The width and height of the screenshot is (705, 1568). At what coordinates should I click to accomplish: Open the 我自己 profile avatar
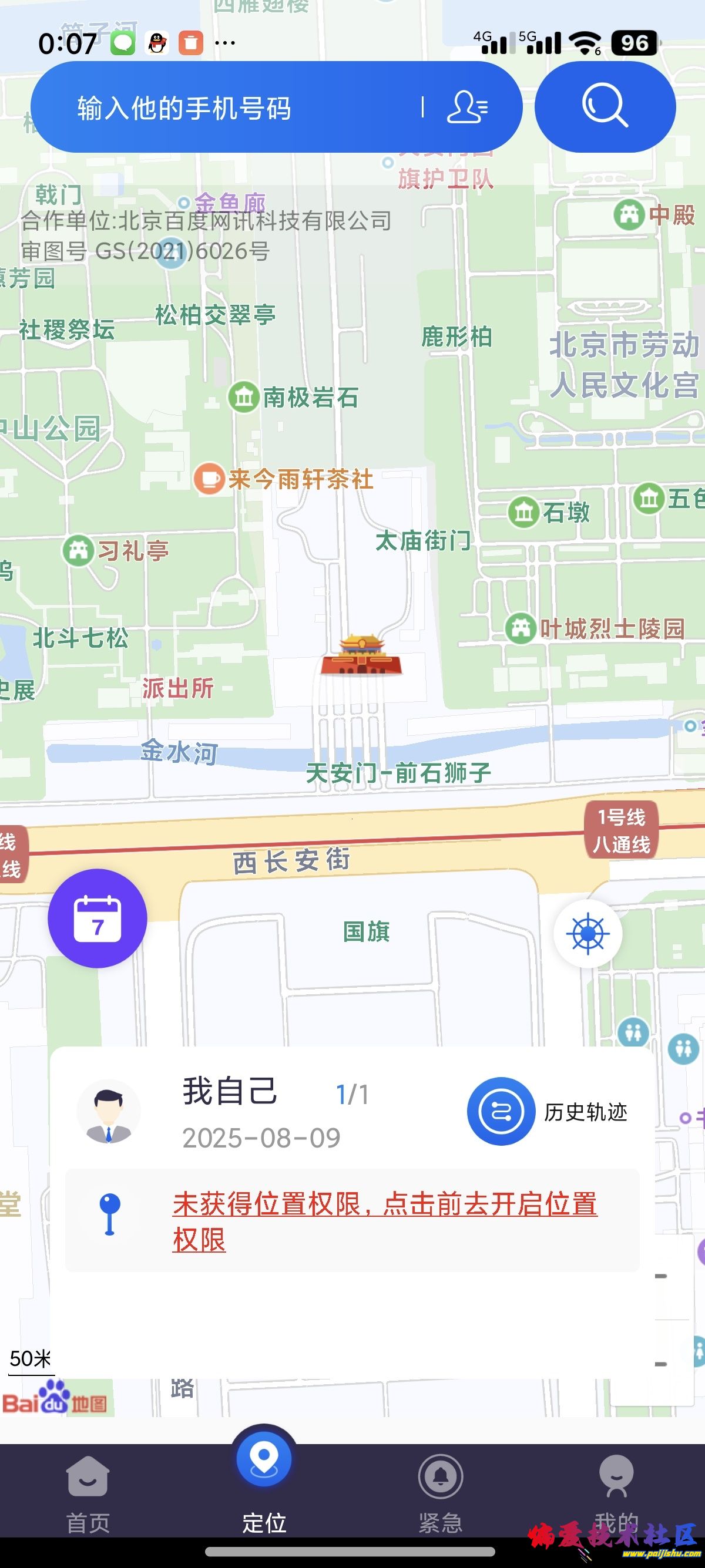pos(109,1112)
